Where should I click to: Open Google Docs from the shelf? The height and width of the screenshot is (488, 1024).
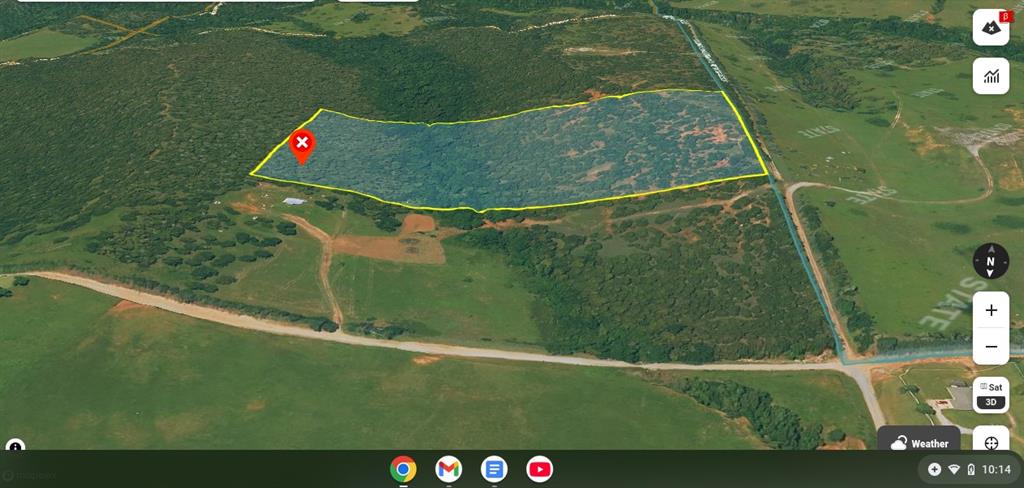[x=494, y=469]
